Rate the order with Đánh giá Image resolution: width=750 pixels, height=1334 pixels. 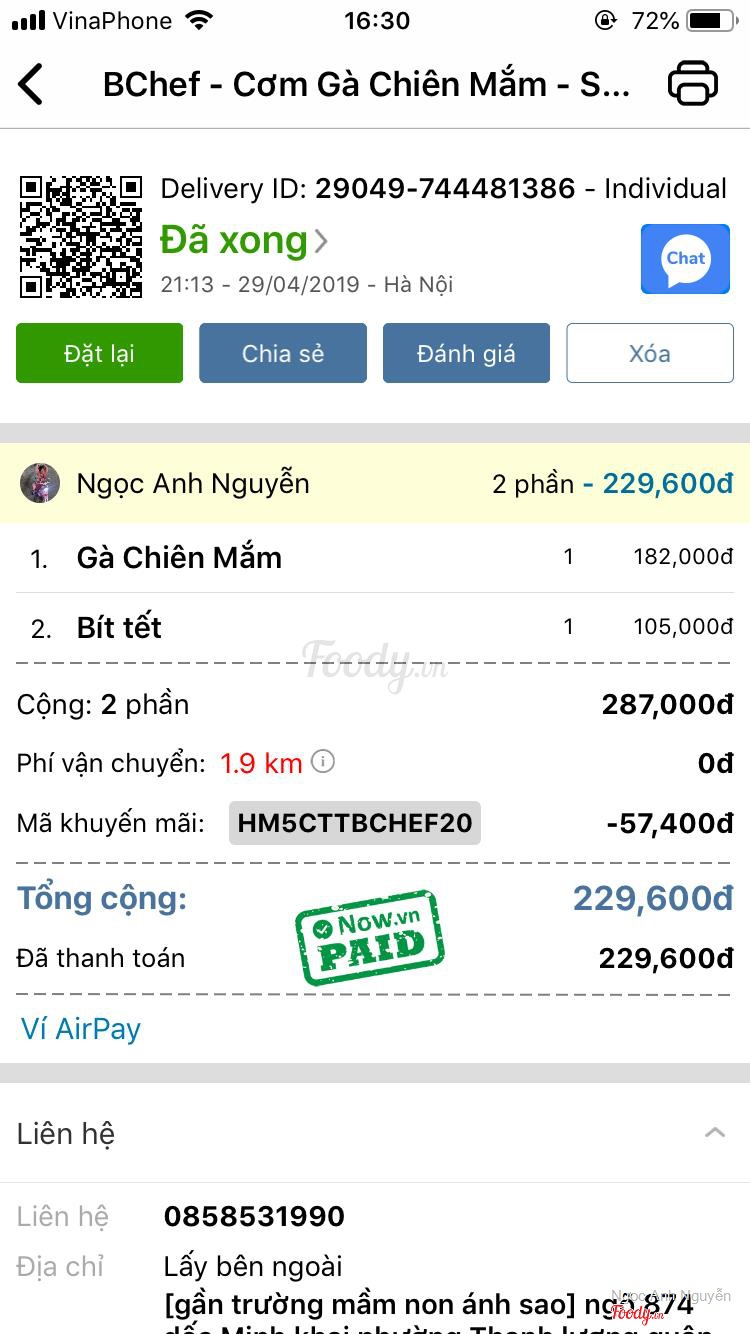coord(466,353)
